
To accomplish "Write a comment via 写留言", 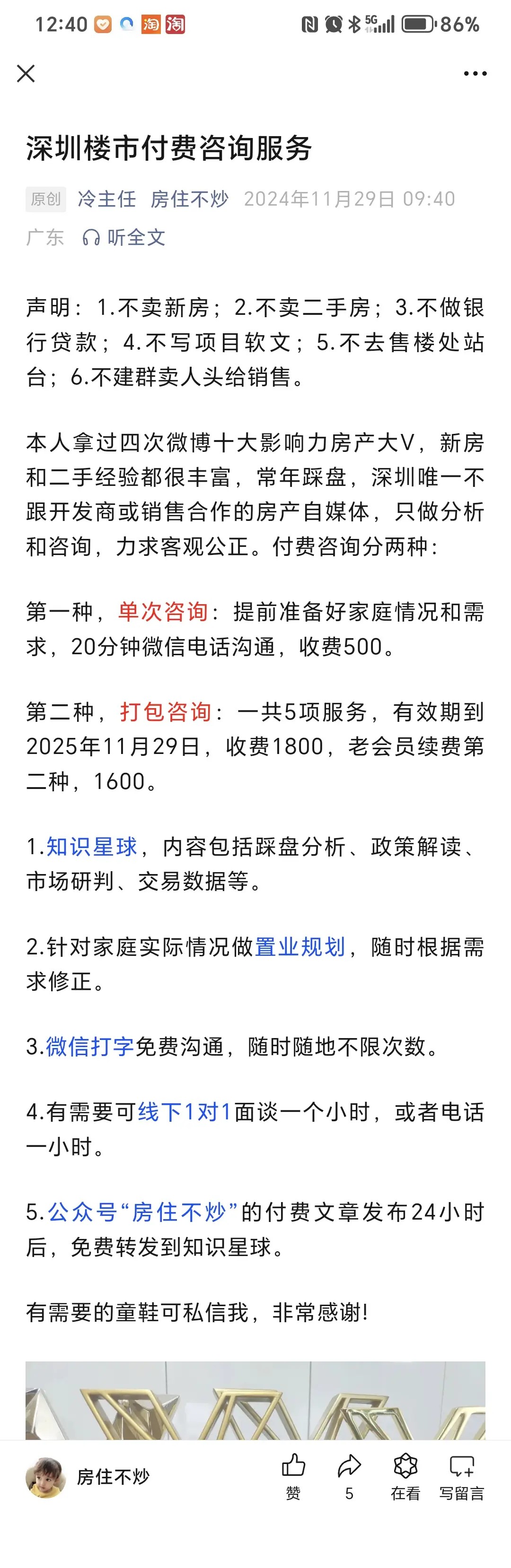I will (x=462, y=1477).
